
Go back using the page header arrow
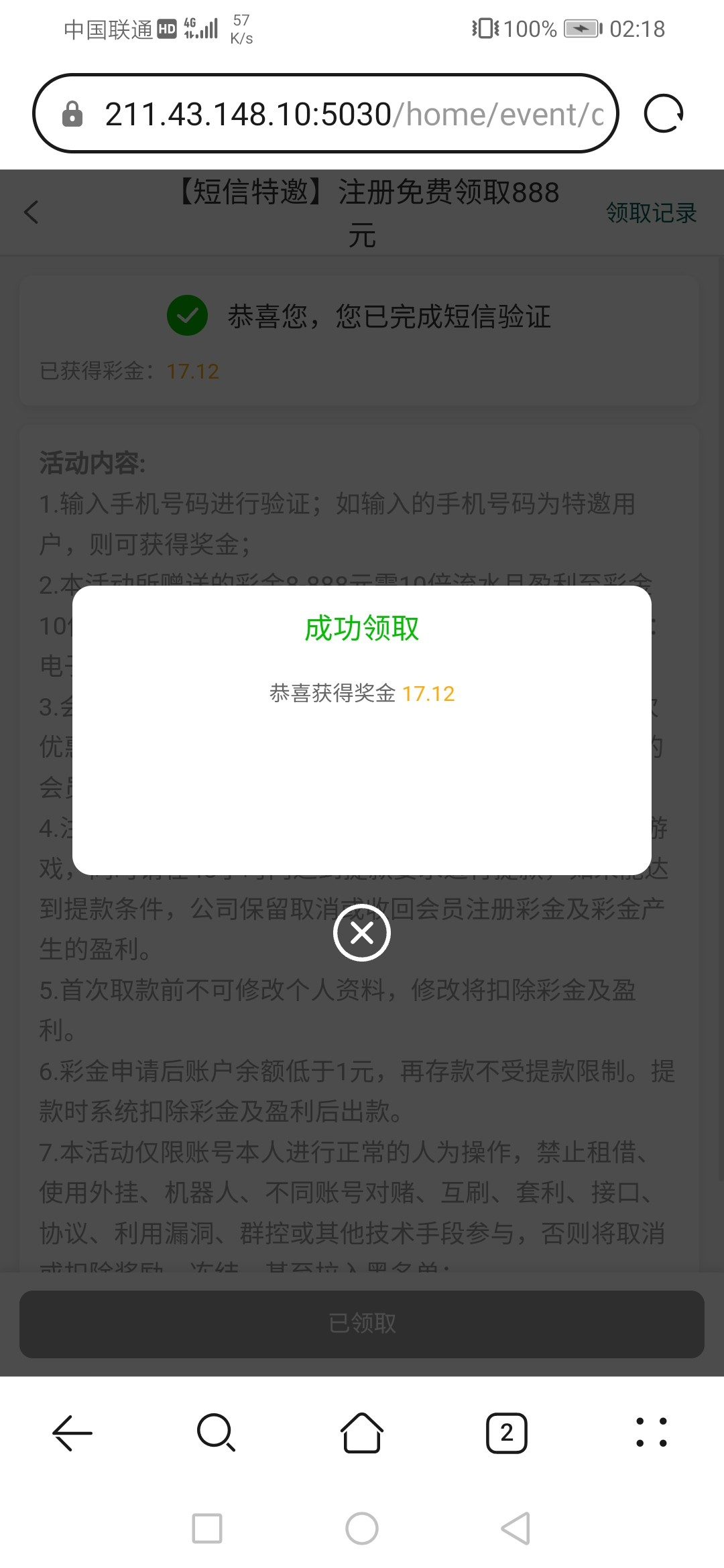click(x=32, y=212)
